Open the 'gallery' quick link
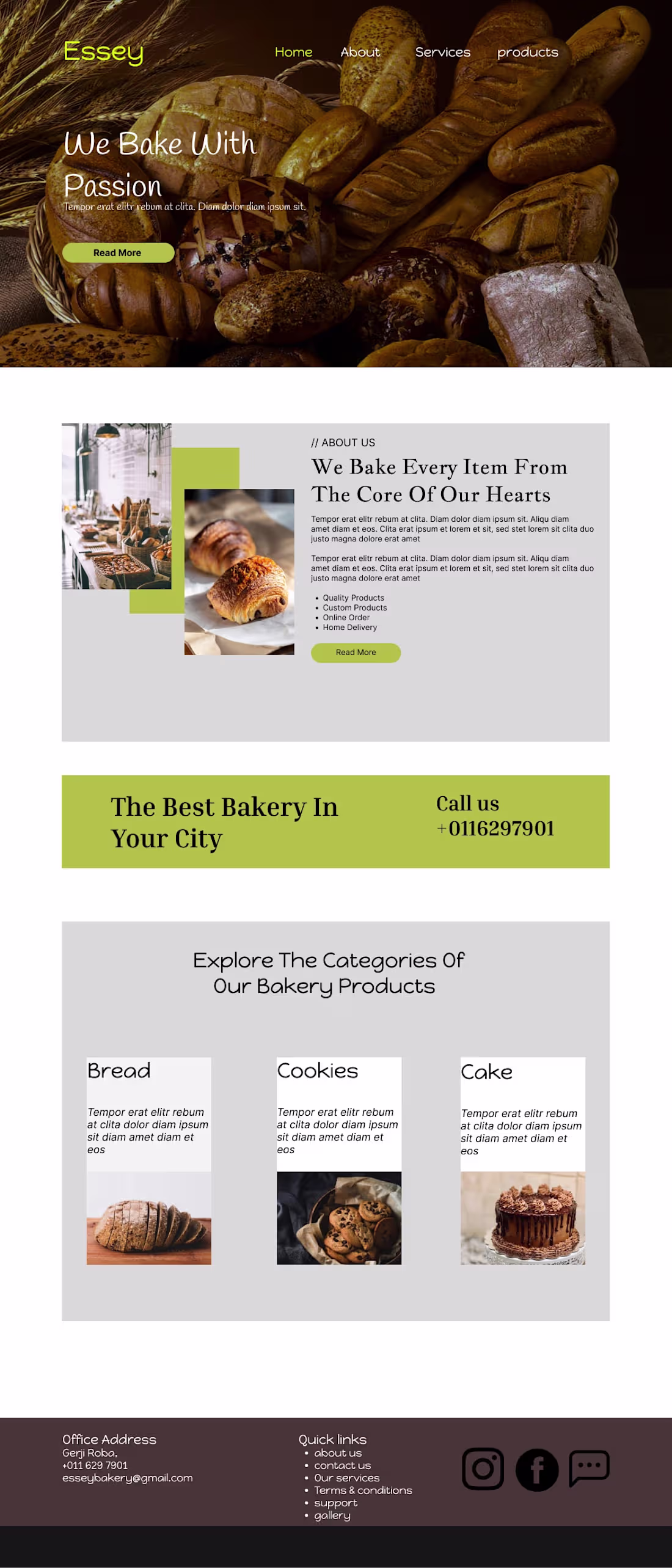This screenshot has width=672, height=1568. 331,1515
